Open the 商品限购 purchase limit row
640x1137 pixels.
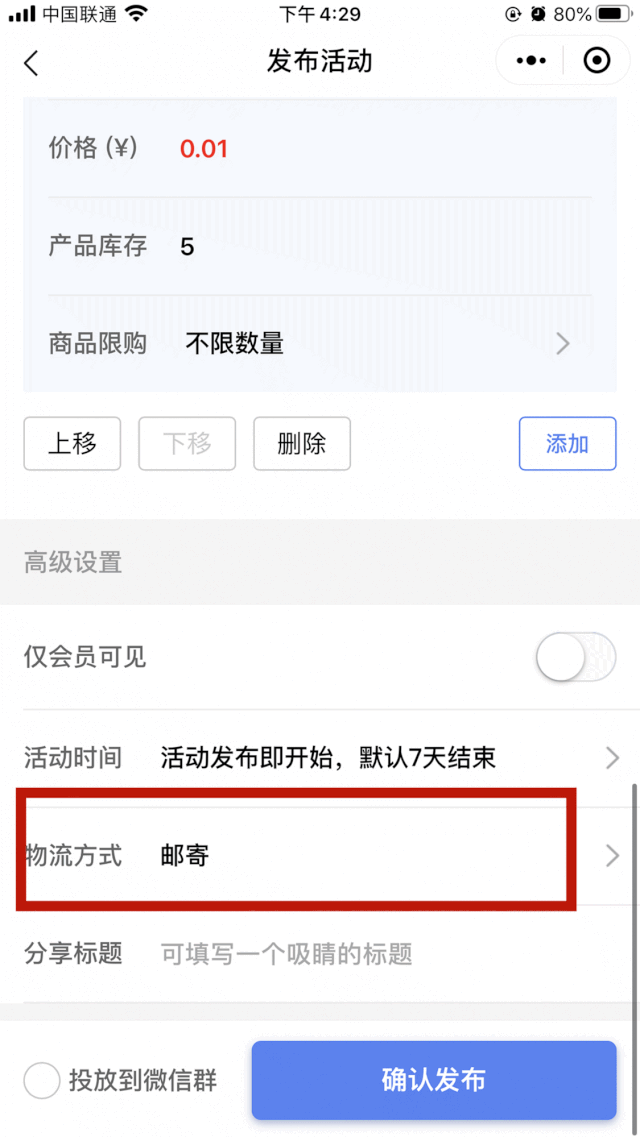(x=320, y=344)
